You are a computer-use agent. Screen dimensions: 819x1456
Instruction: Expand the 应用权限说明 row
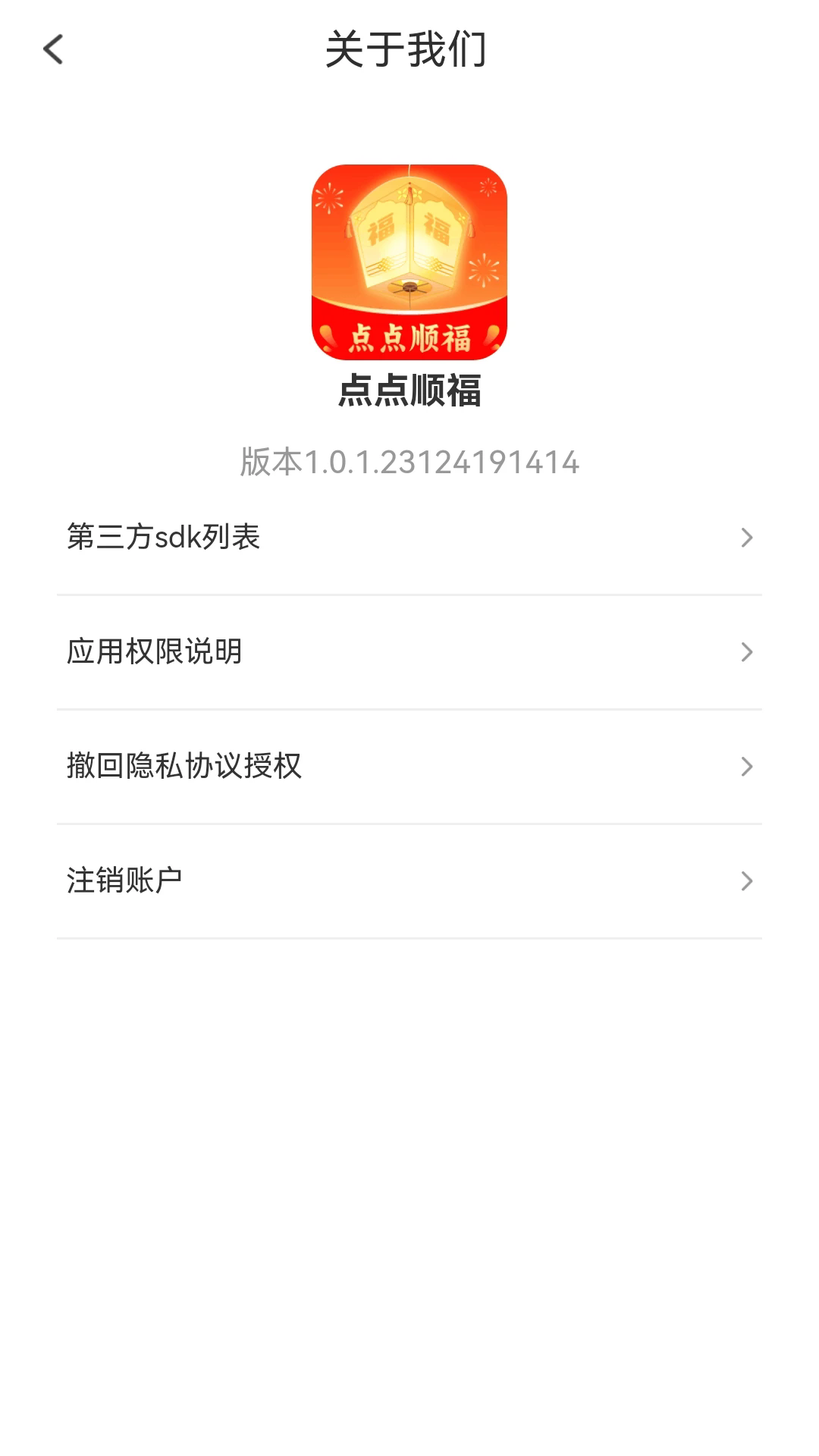click(409, 652)
